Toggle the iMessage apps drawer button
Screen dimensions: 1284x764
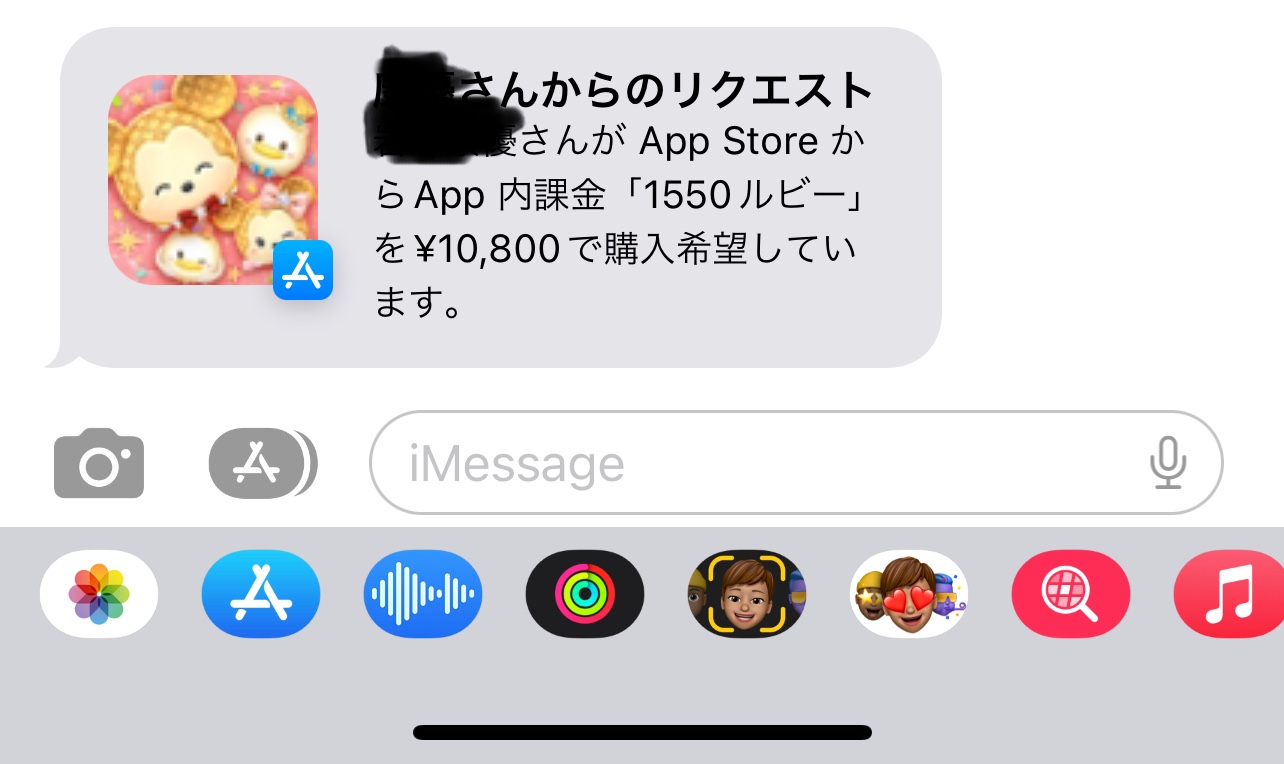pyautogui.click(x=261, y=463)
